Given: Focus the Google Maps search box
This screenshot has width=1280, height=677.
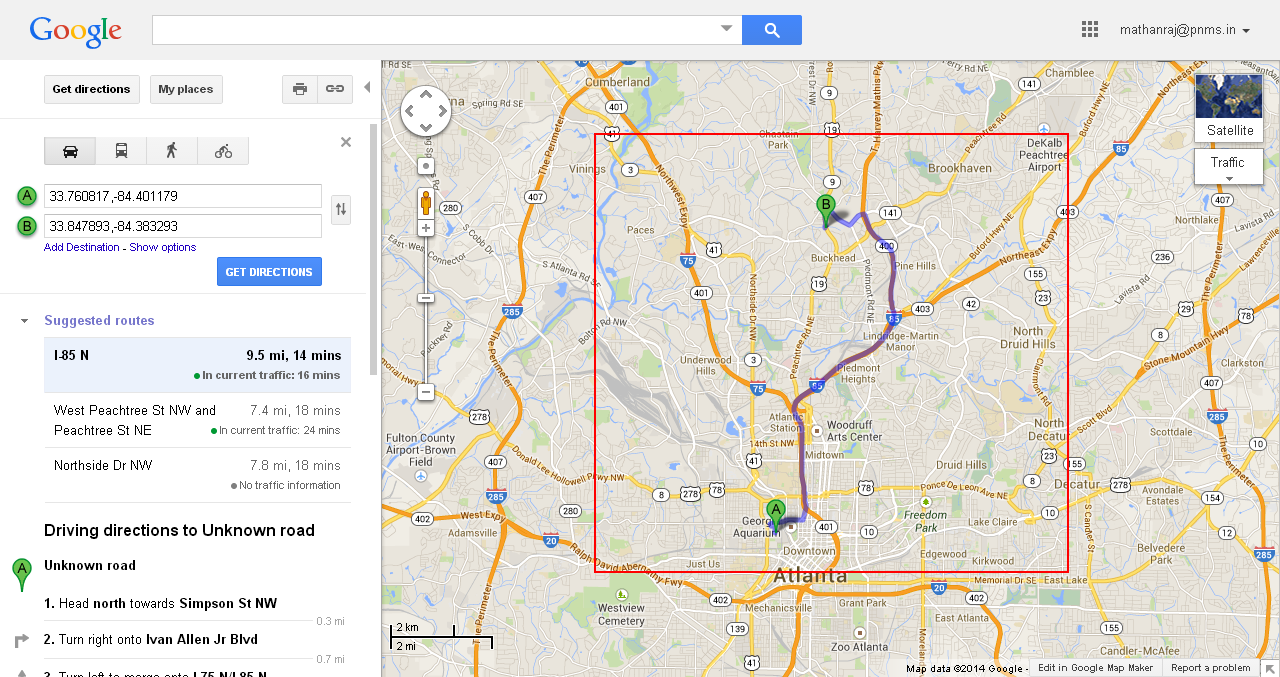Looking at the screenshot, I should click(435, 30).
